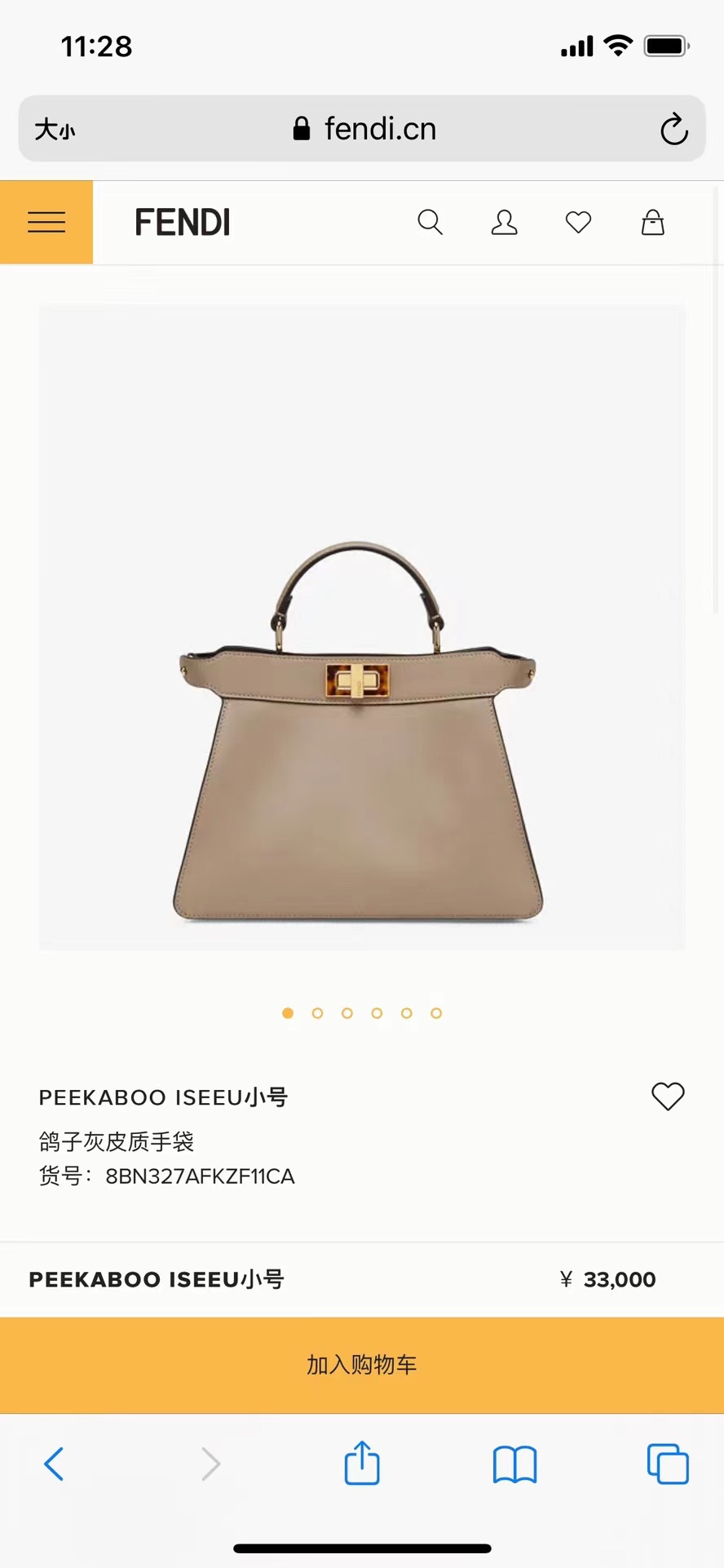The height and width of the screenshot is (1568, 724).
Task: Open the 大小 text size menu
Action: point(55,129)
